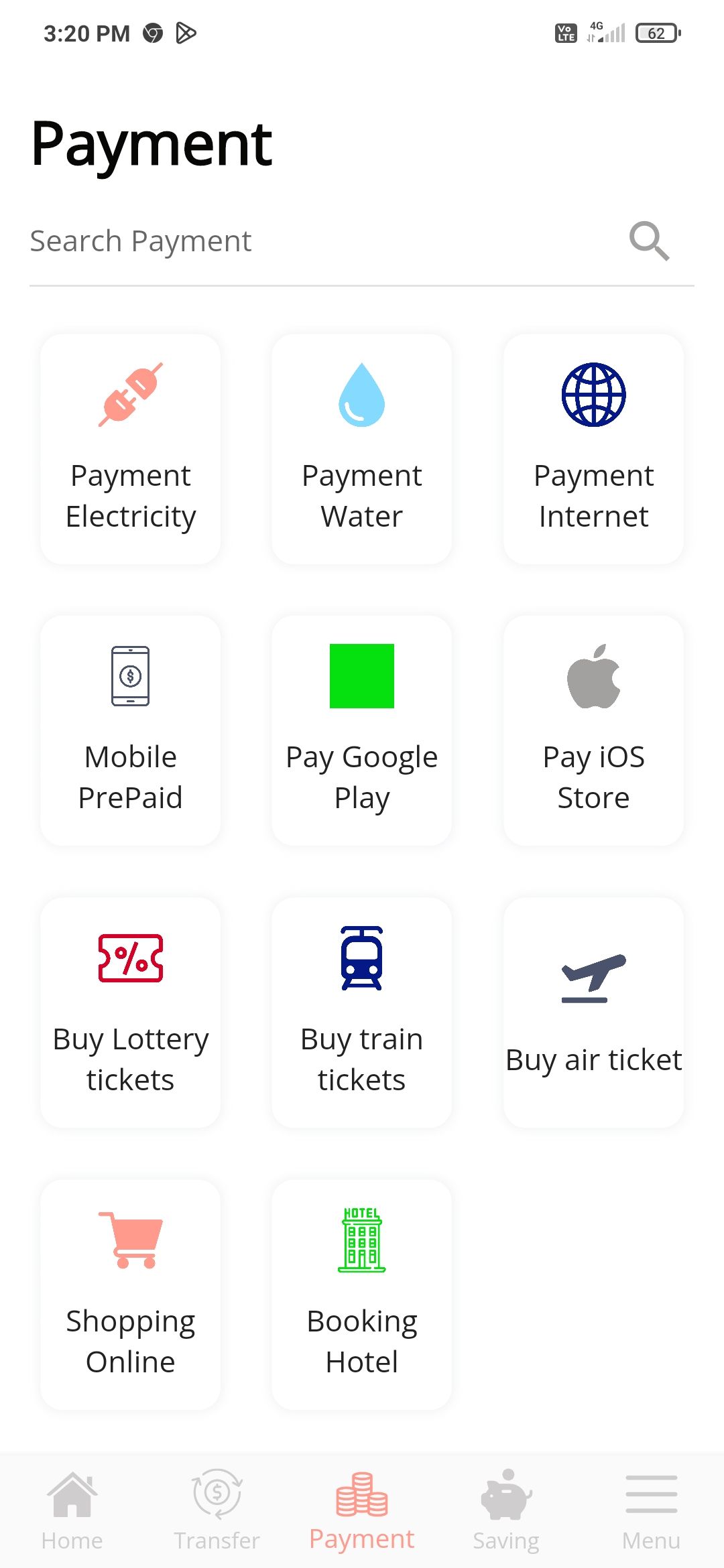Open the Menu tab
Viewport: 724px width, 1568px height.
(651, 1511)
